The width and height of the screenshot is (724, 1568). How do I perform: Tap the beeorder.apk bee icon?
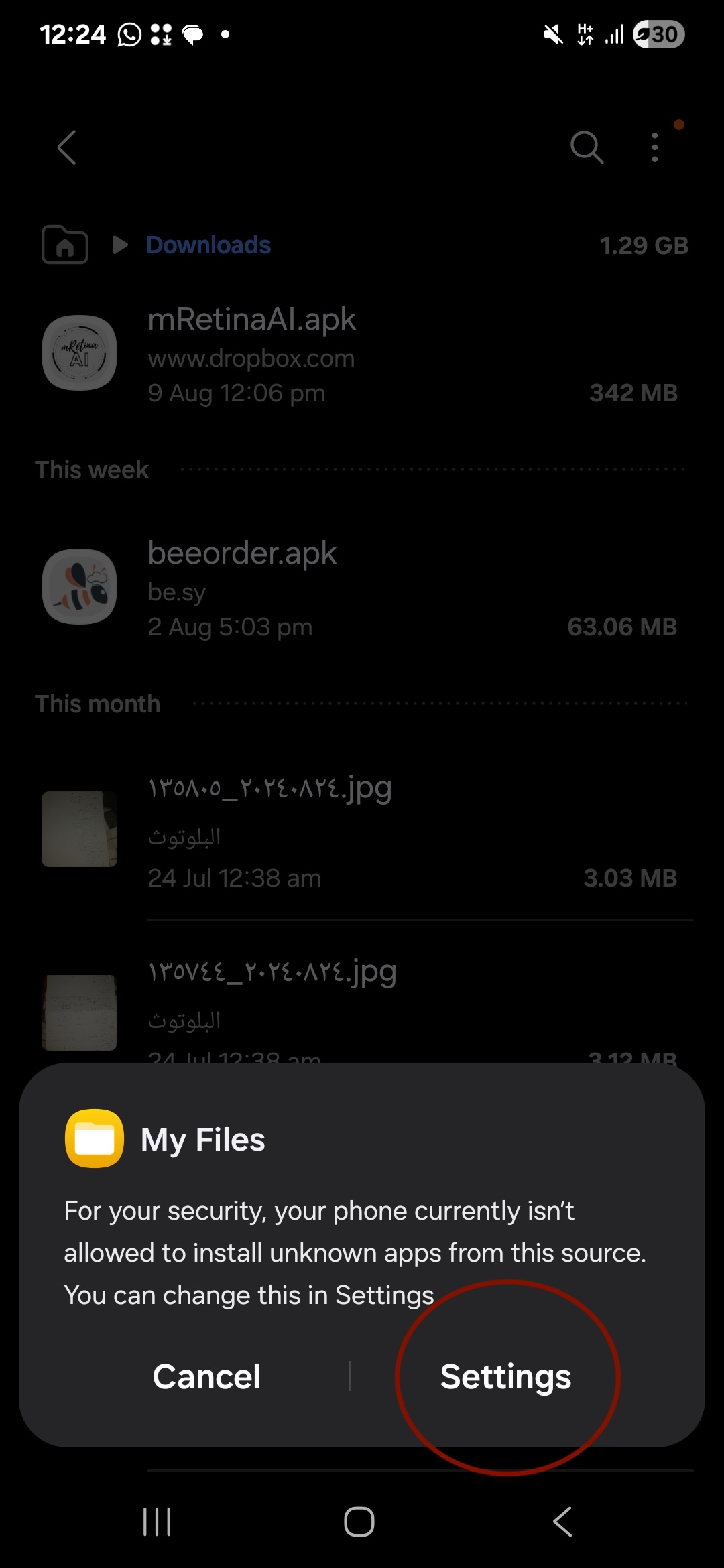point(79,586)
